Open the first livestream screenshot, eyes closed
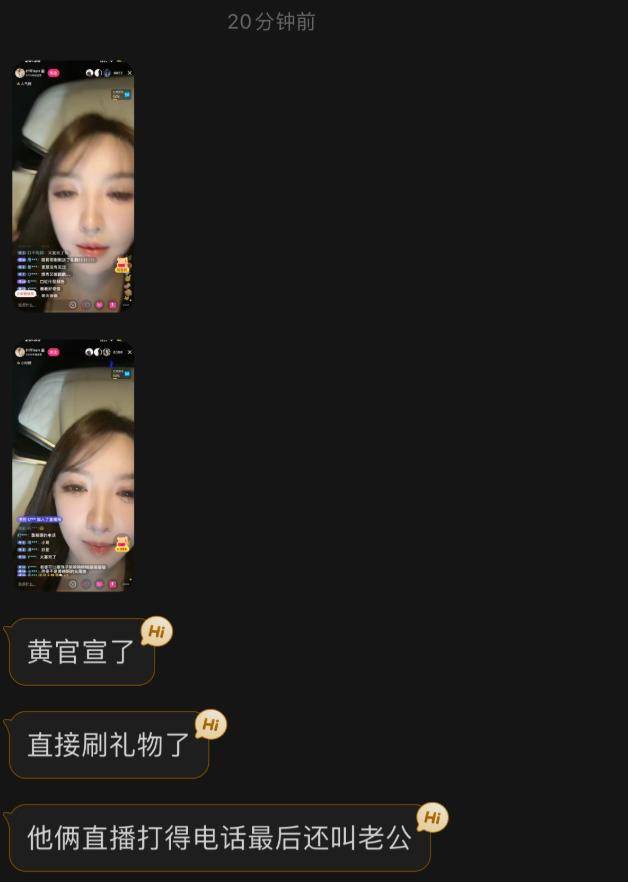 click(73, 187)
